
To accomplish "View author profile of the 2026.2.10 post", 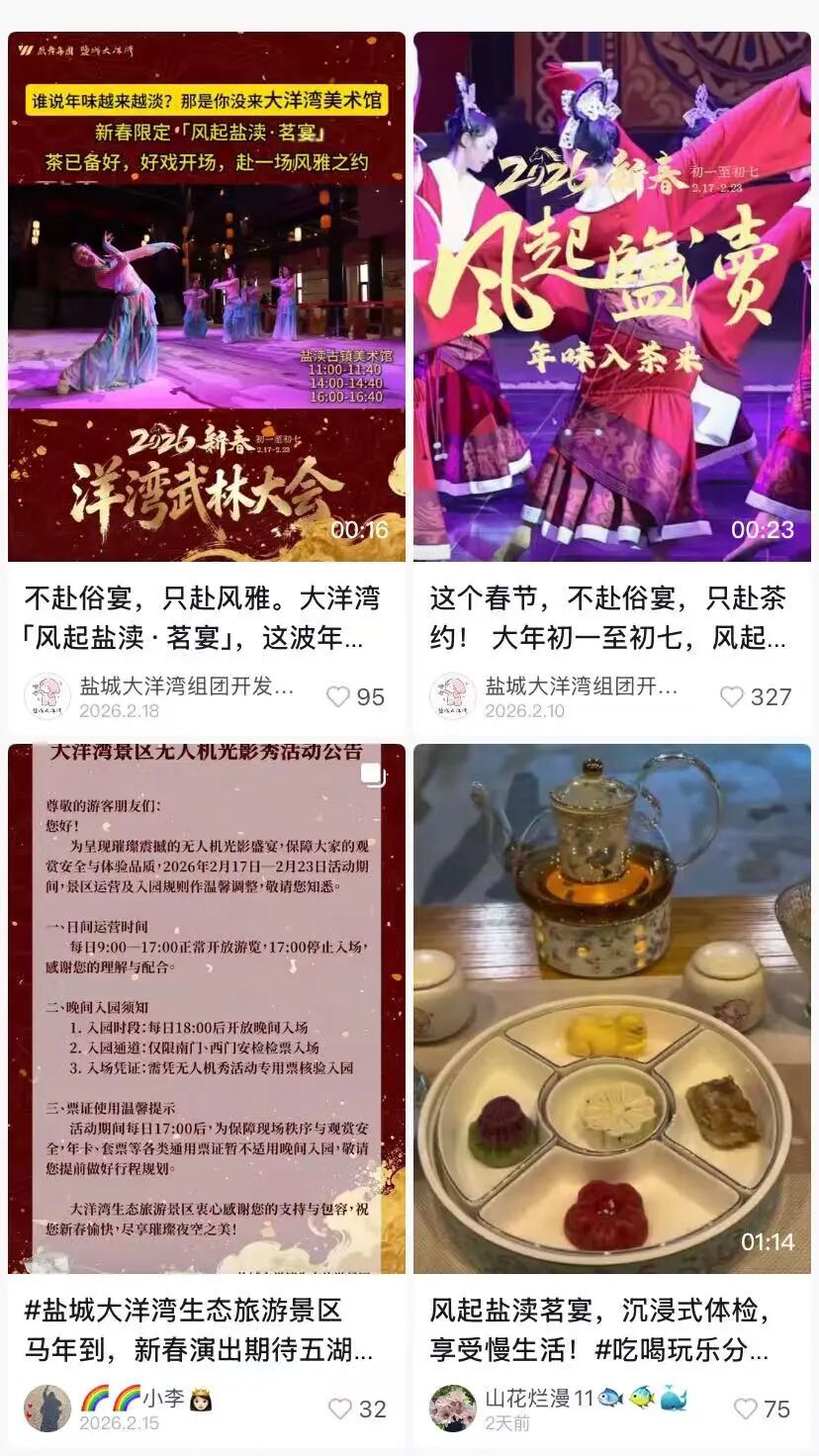I will point(453,696).
